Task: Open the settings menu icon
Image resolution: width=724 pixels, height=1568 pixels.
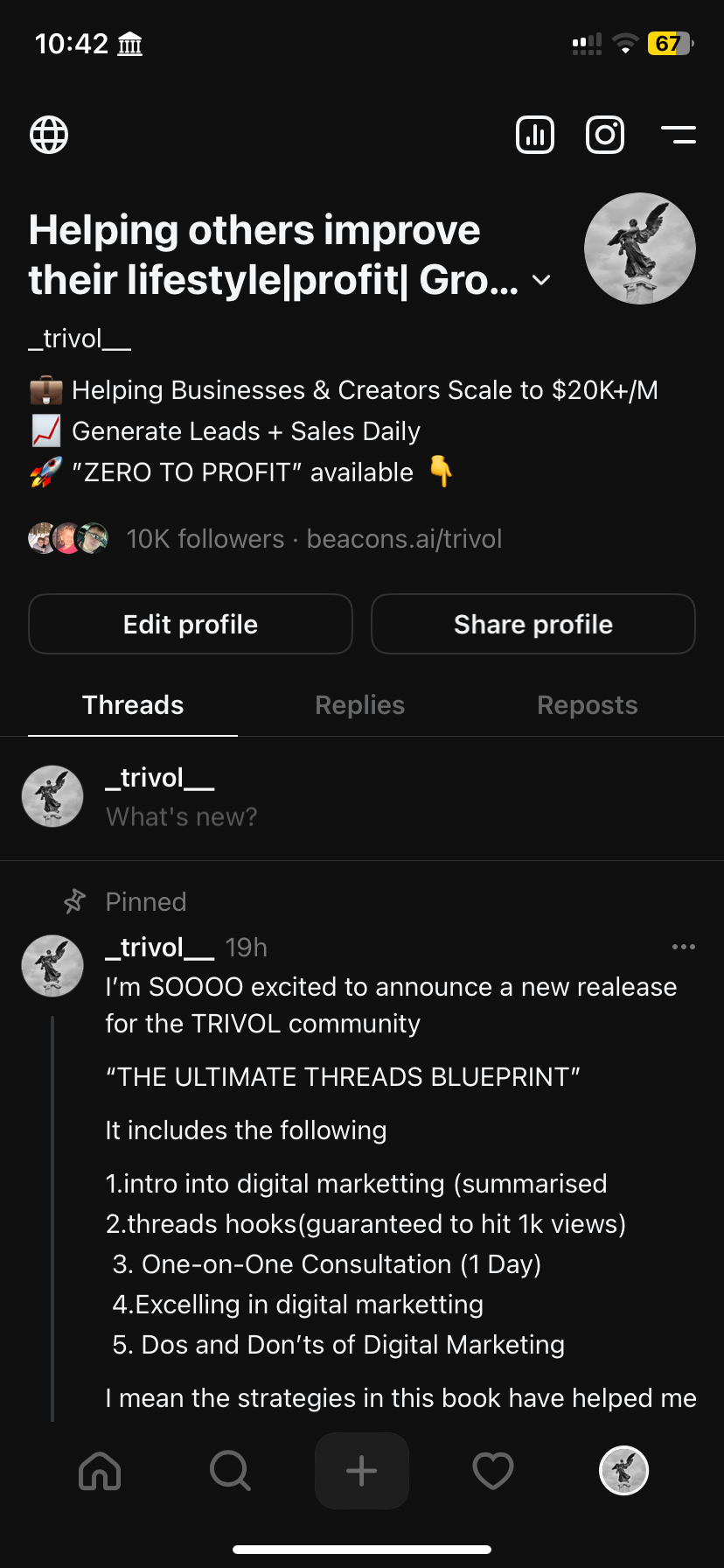Action: tap(678, 135)
